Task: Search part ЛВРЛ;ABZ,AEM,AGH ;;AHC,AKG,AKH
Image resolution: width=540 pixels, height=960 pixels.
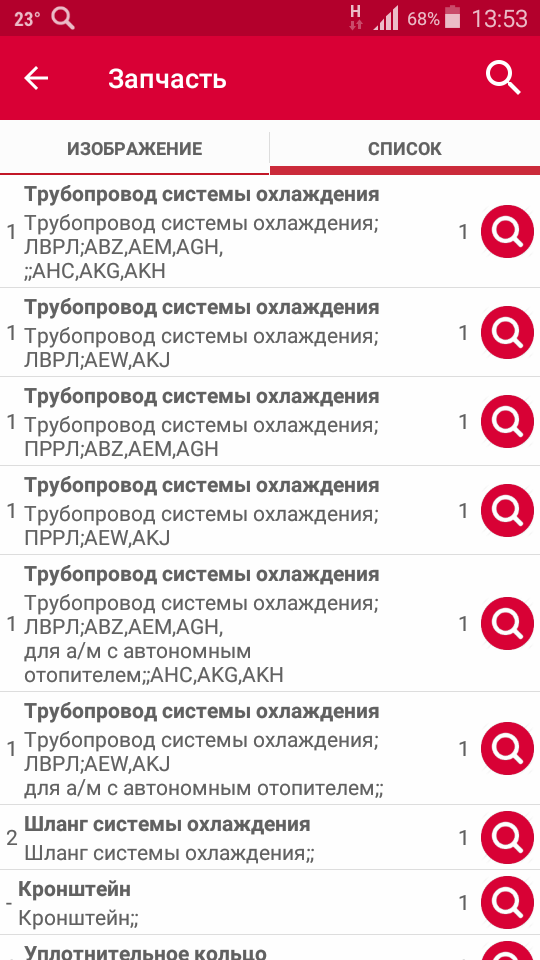Action: tap(507, 231)
